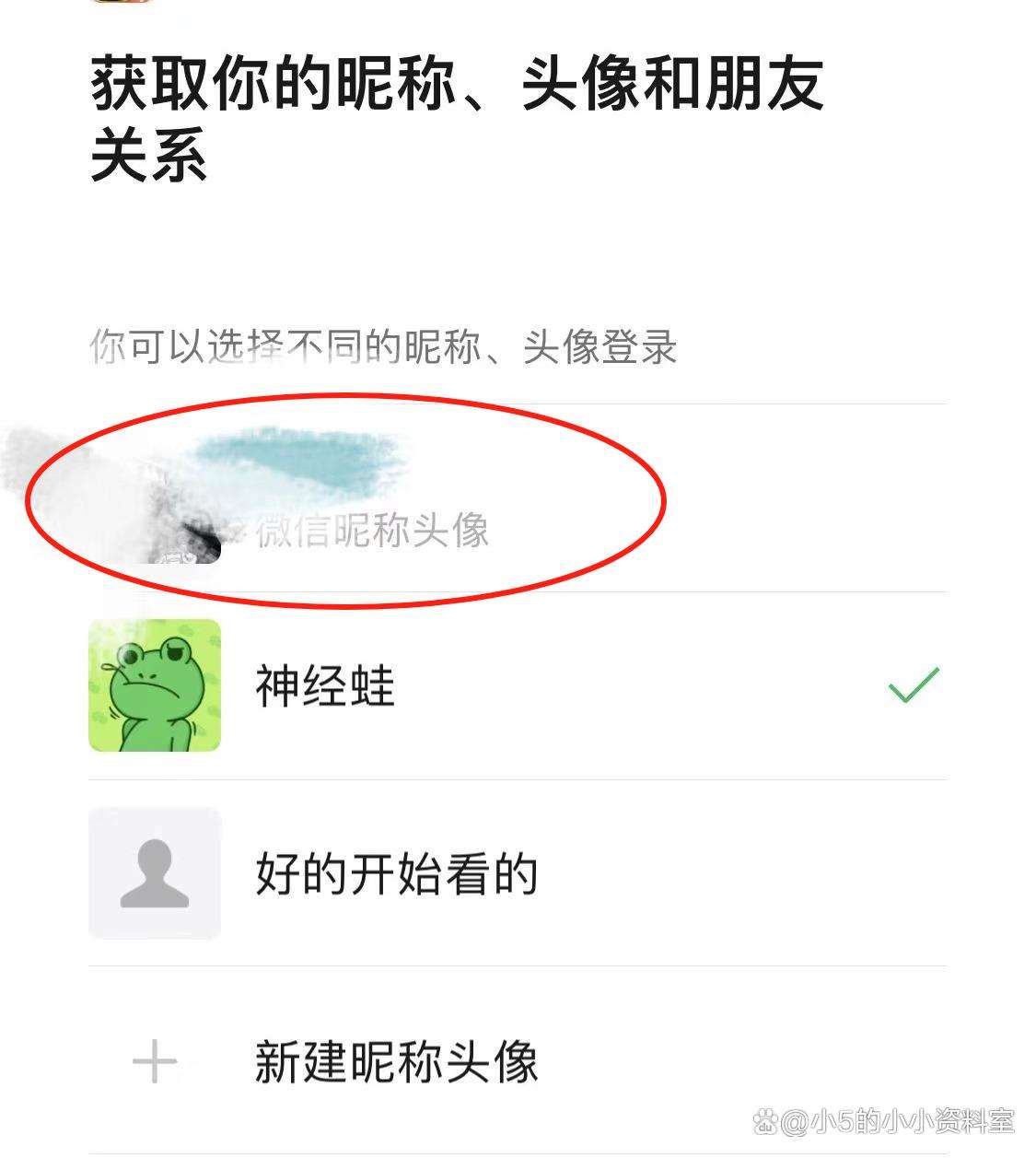
Task: Tap 新建昵称头像 to create a new profile
Action: click(x=396, y=1062)
